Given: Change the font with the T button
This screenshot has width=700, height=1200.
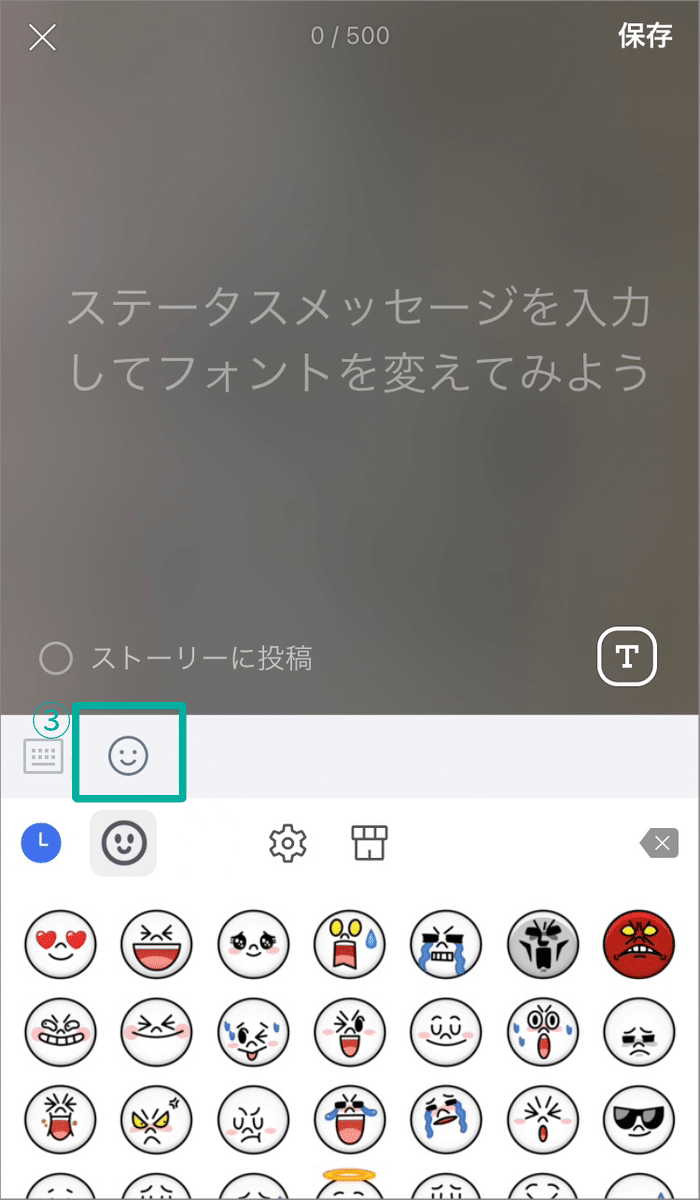Looking at the screenshot, I should point(627,656).
